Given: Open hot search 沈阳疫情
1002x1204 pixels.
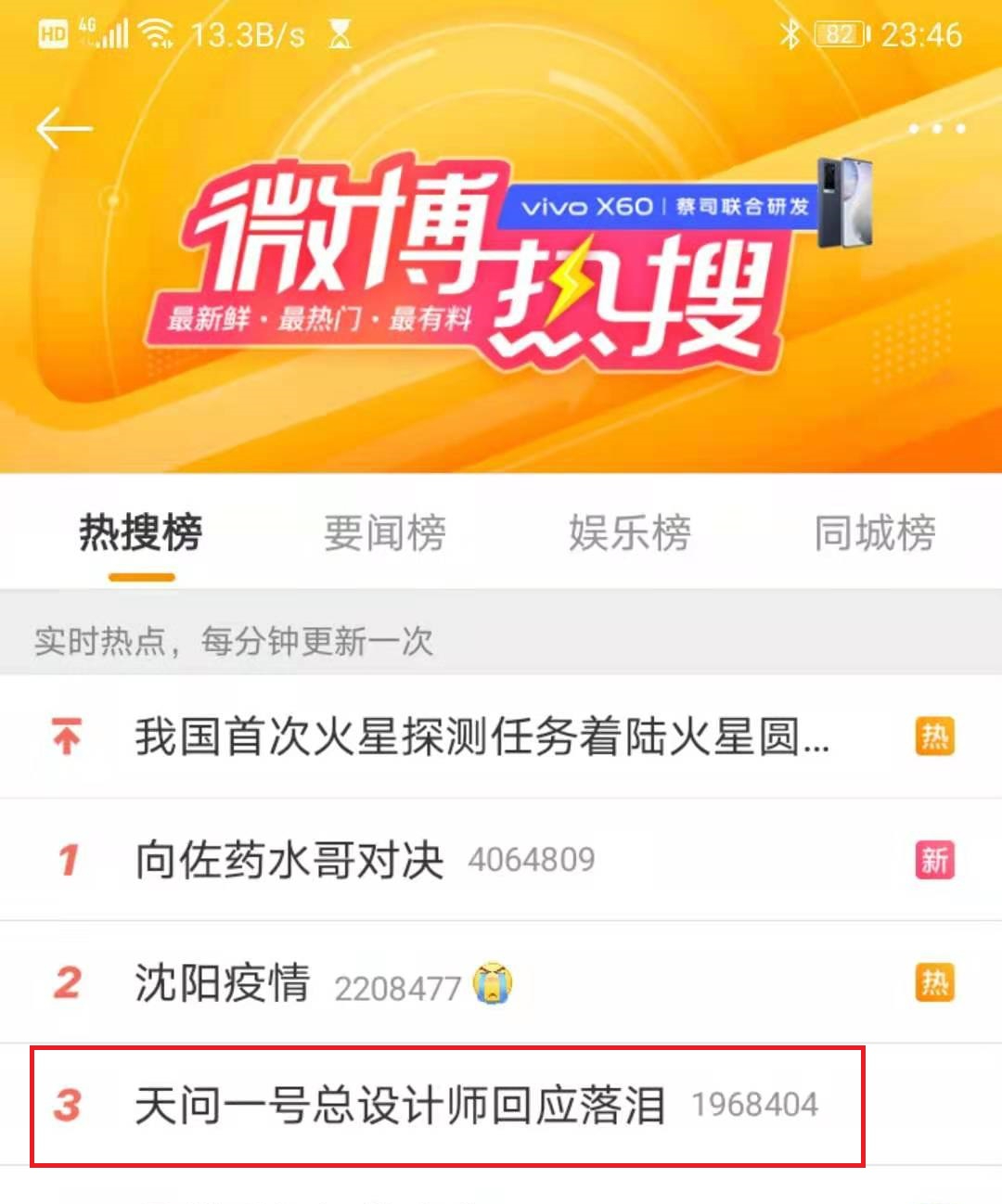Looking at the screenshot, I should (223, 983).
